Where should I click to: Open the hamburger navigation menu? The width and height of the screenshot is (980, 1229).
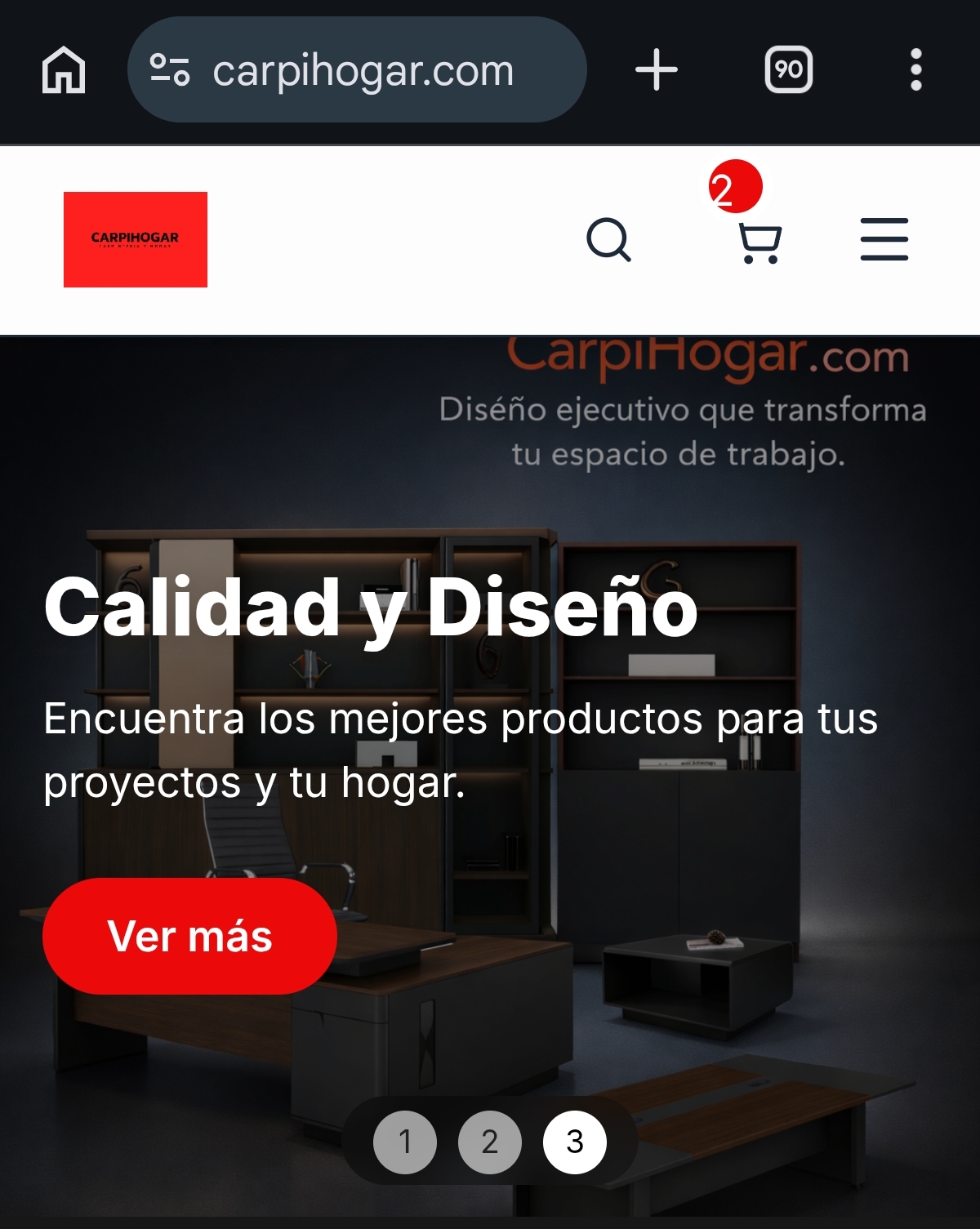pos(884,239)
